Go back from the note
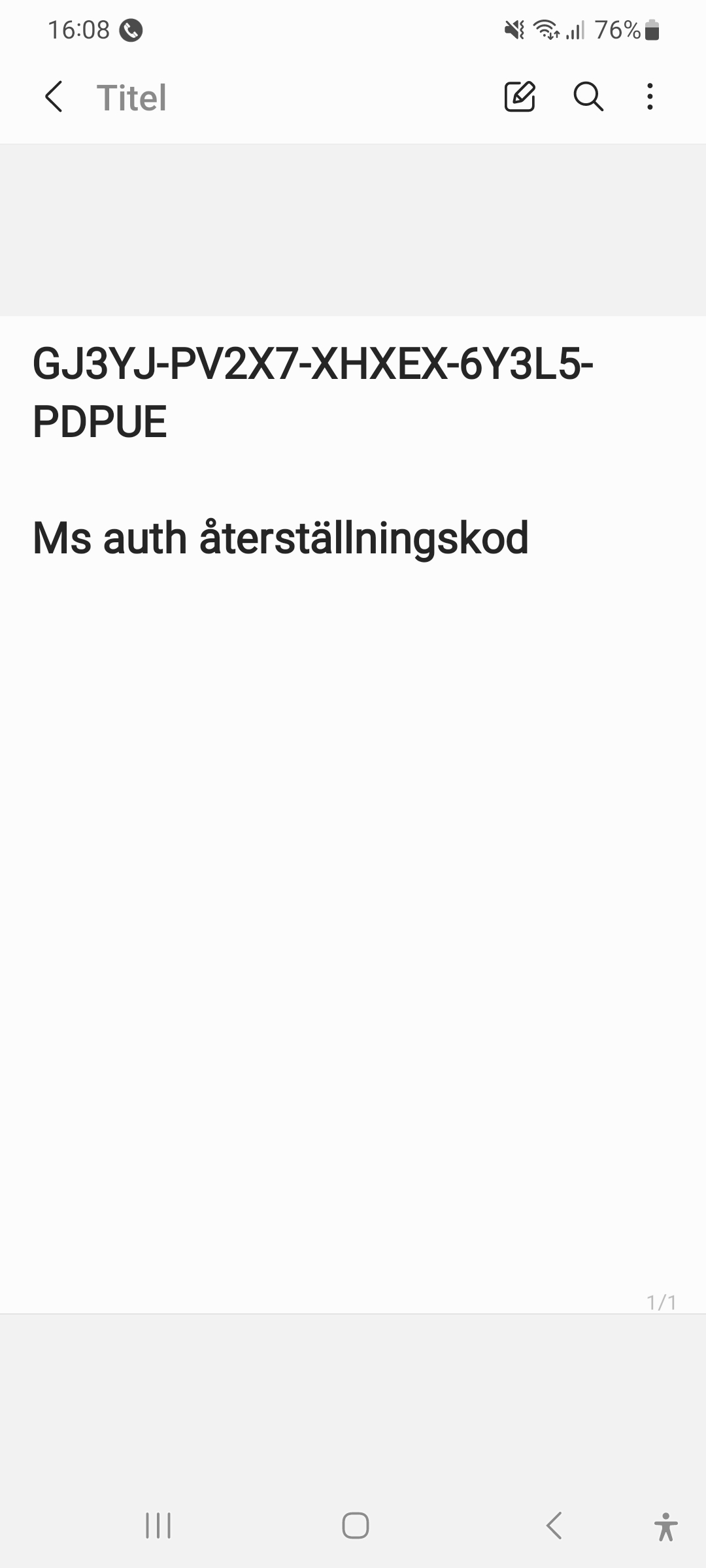The width and height of the screenshot is (706, 1568). click(54, 97)
